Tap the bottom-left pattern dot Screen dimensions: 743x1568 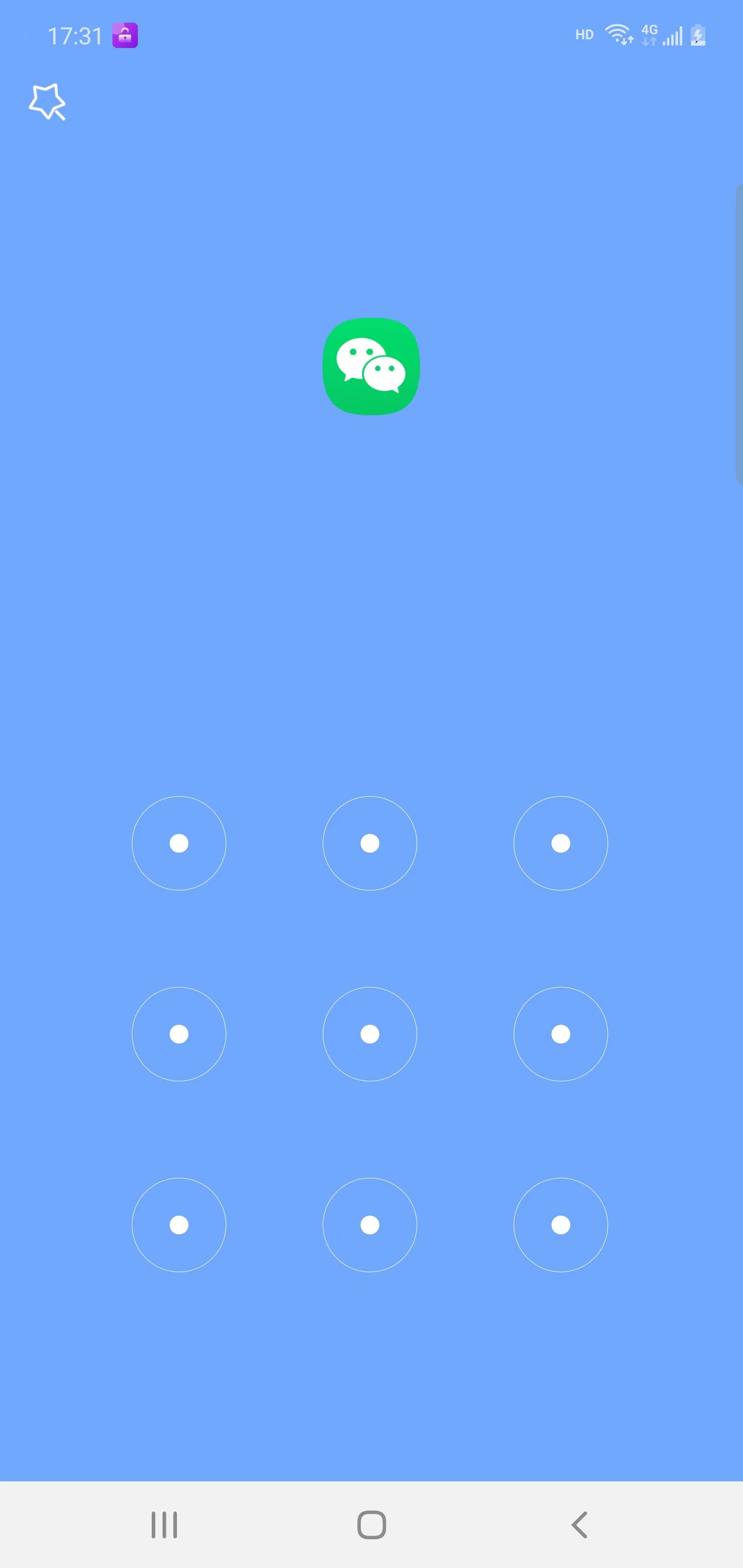click(179, 1226)
